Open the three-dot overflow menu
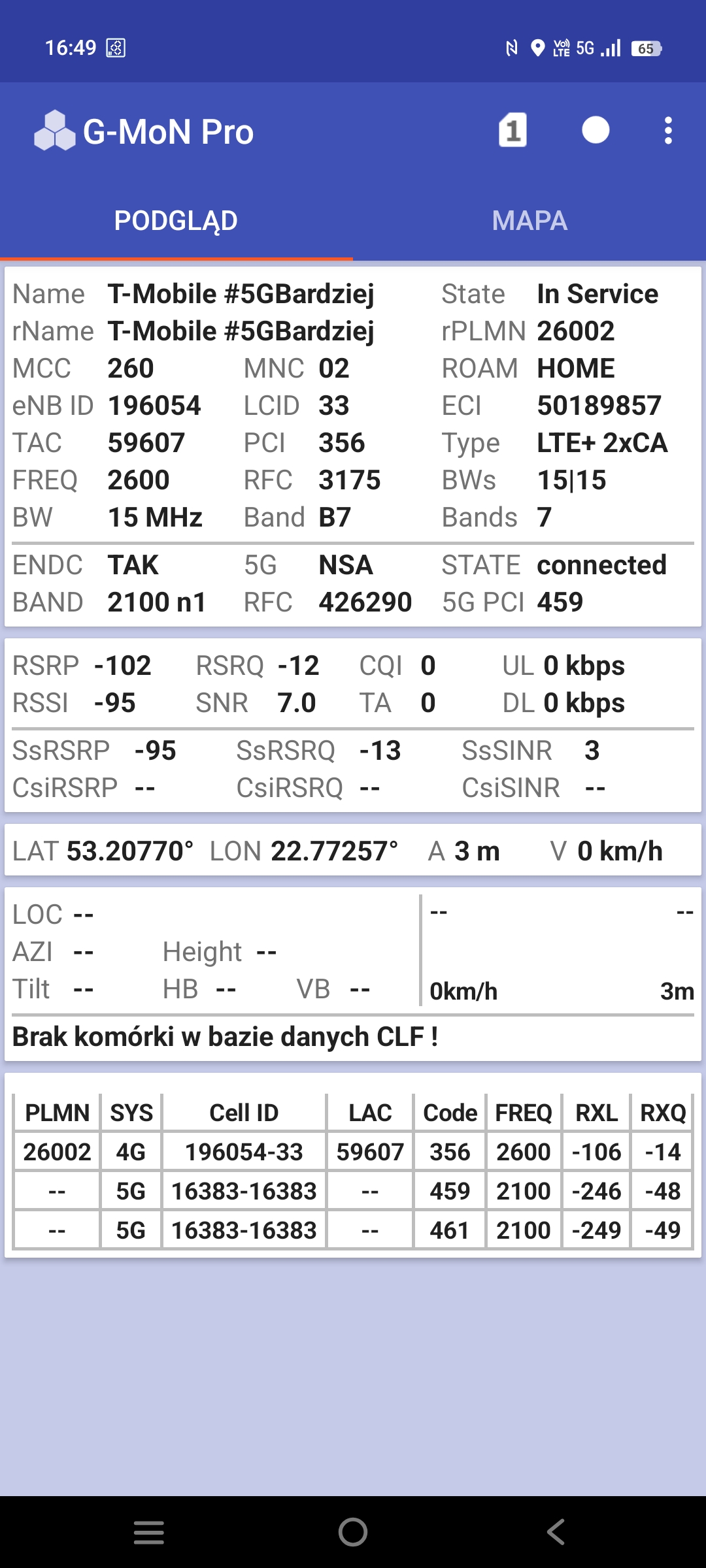 [667, 131]
